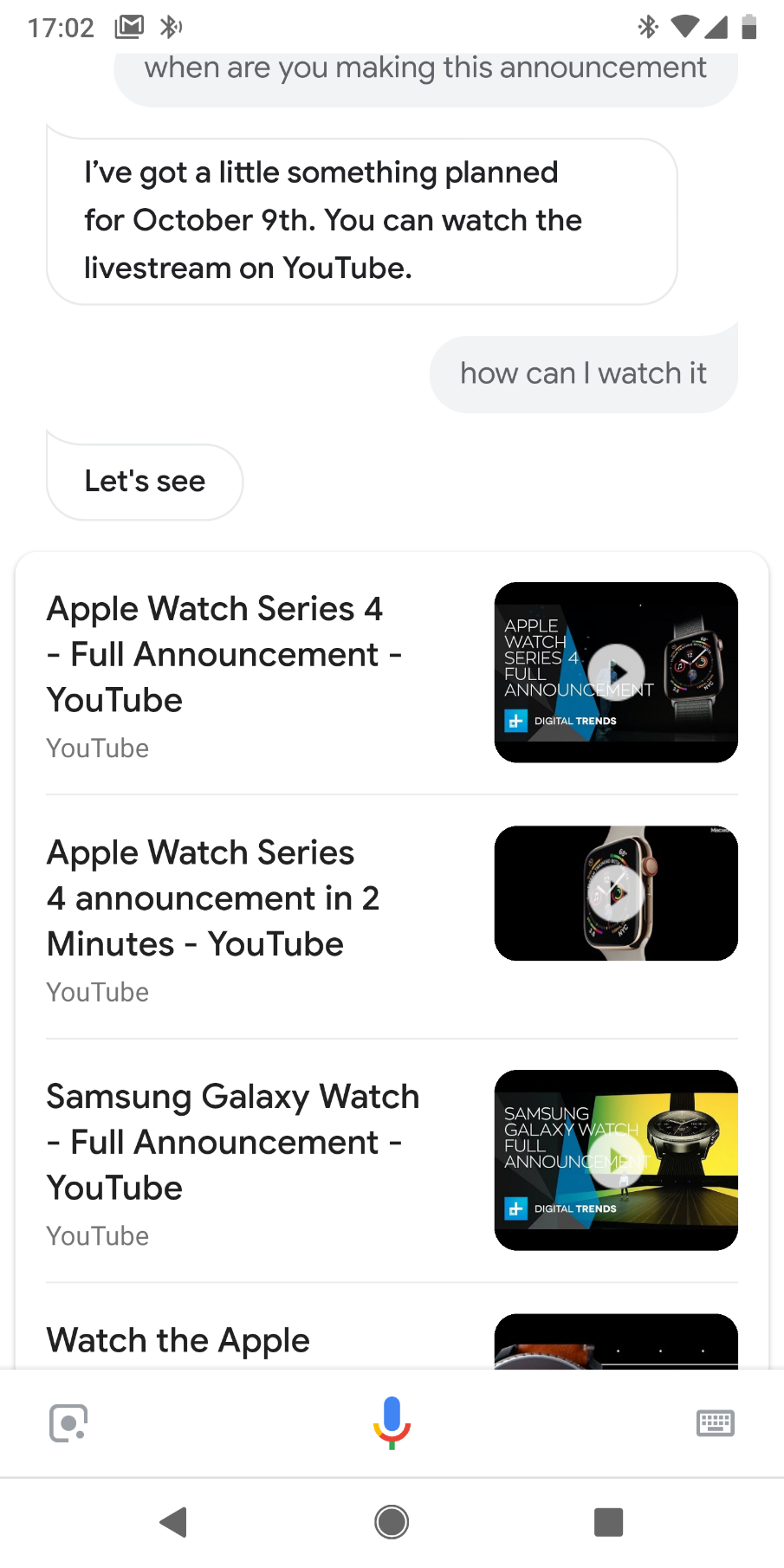Go to the home screen
Viewport: 784px width, 1568px height.
tap(392, 1521)
